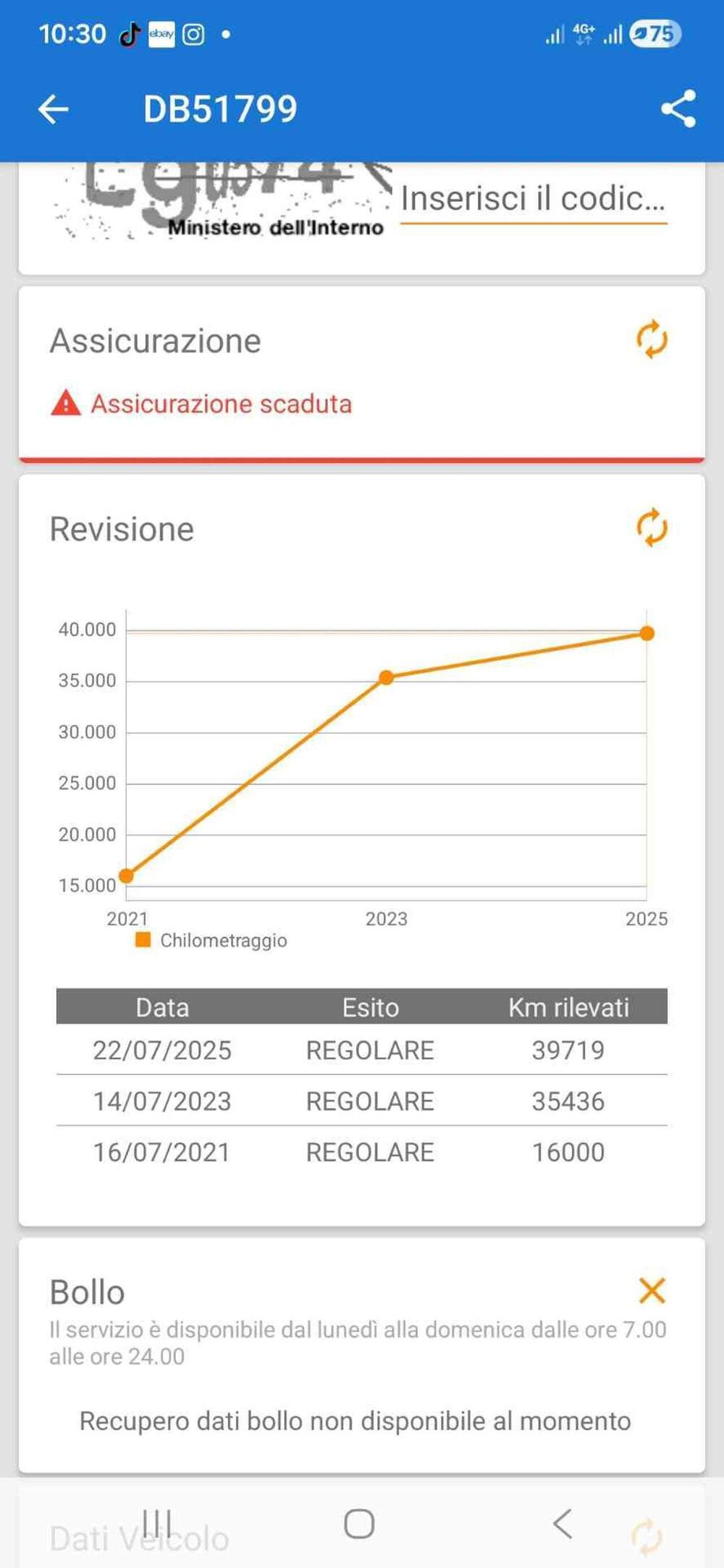Share the DB51799 vehicle report
This screenshot has width=724, height=1568.
point(678,109)
